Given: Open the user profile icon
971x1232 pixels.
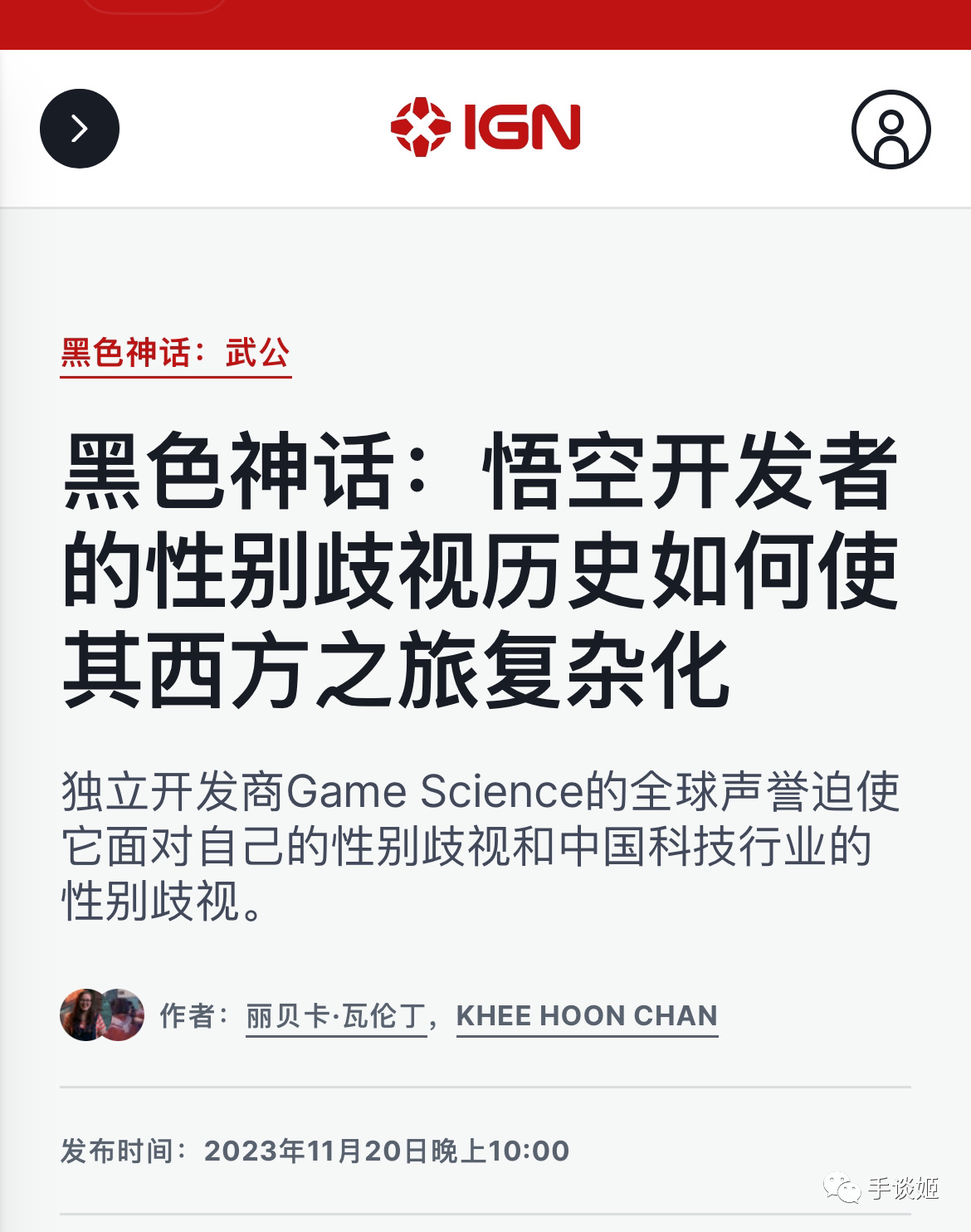Looking at the screenshot, I should pos(890,130).
